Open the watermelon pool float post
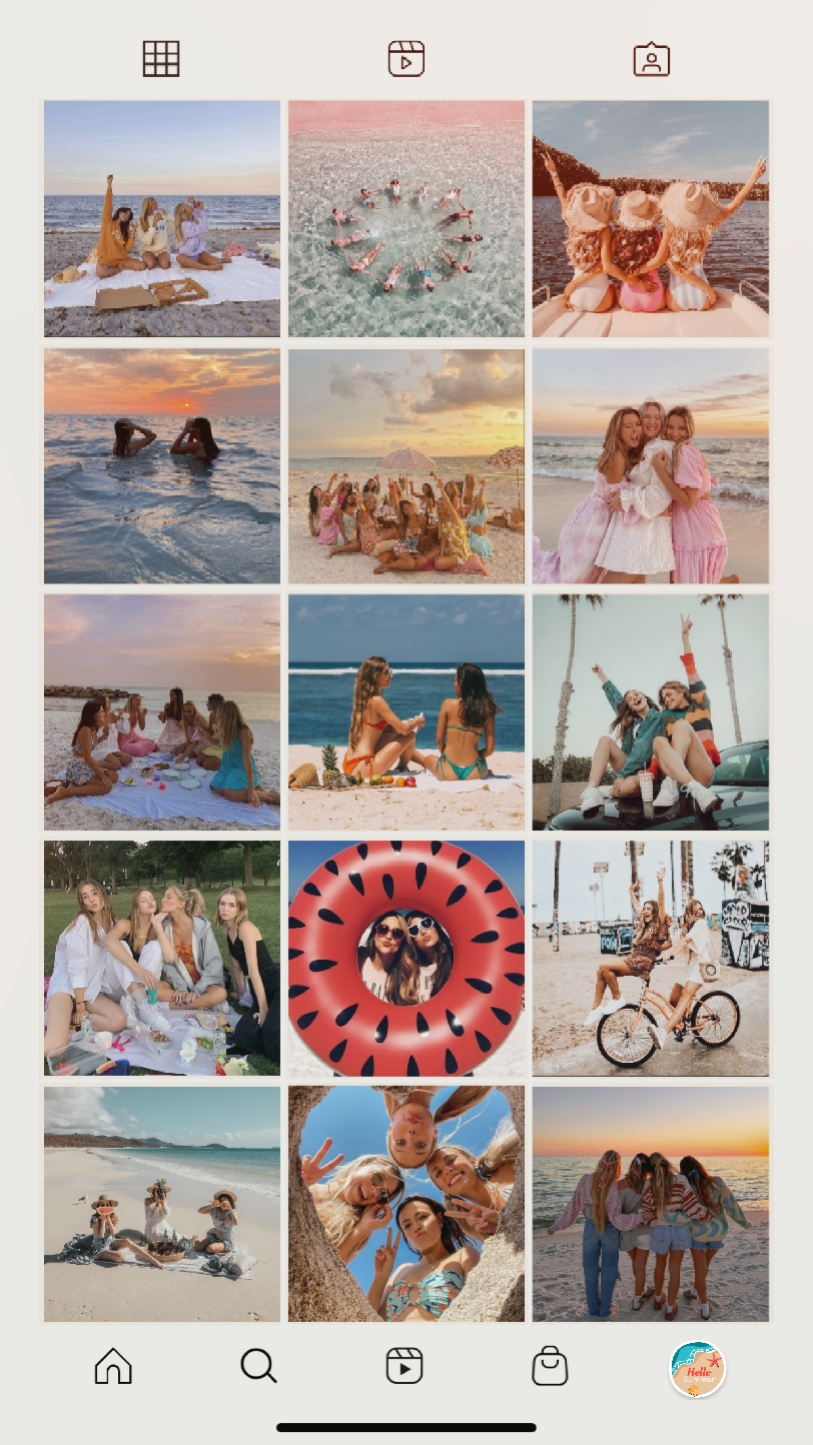This screenshot has height=1445, width=813. pyautogui.click(x=406, y=958)
